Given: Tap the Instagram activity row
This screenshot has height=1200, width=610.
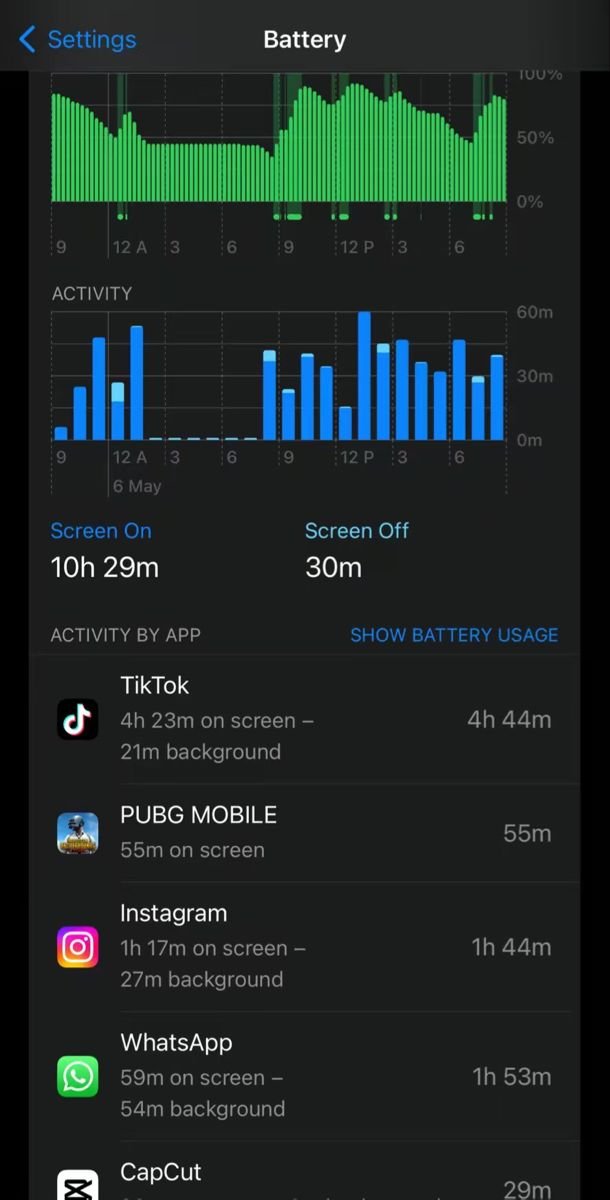Looking at the screenshot, I should pyautogui.click(x=305, y=946).
